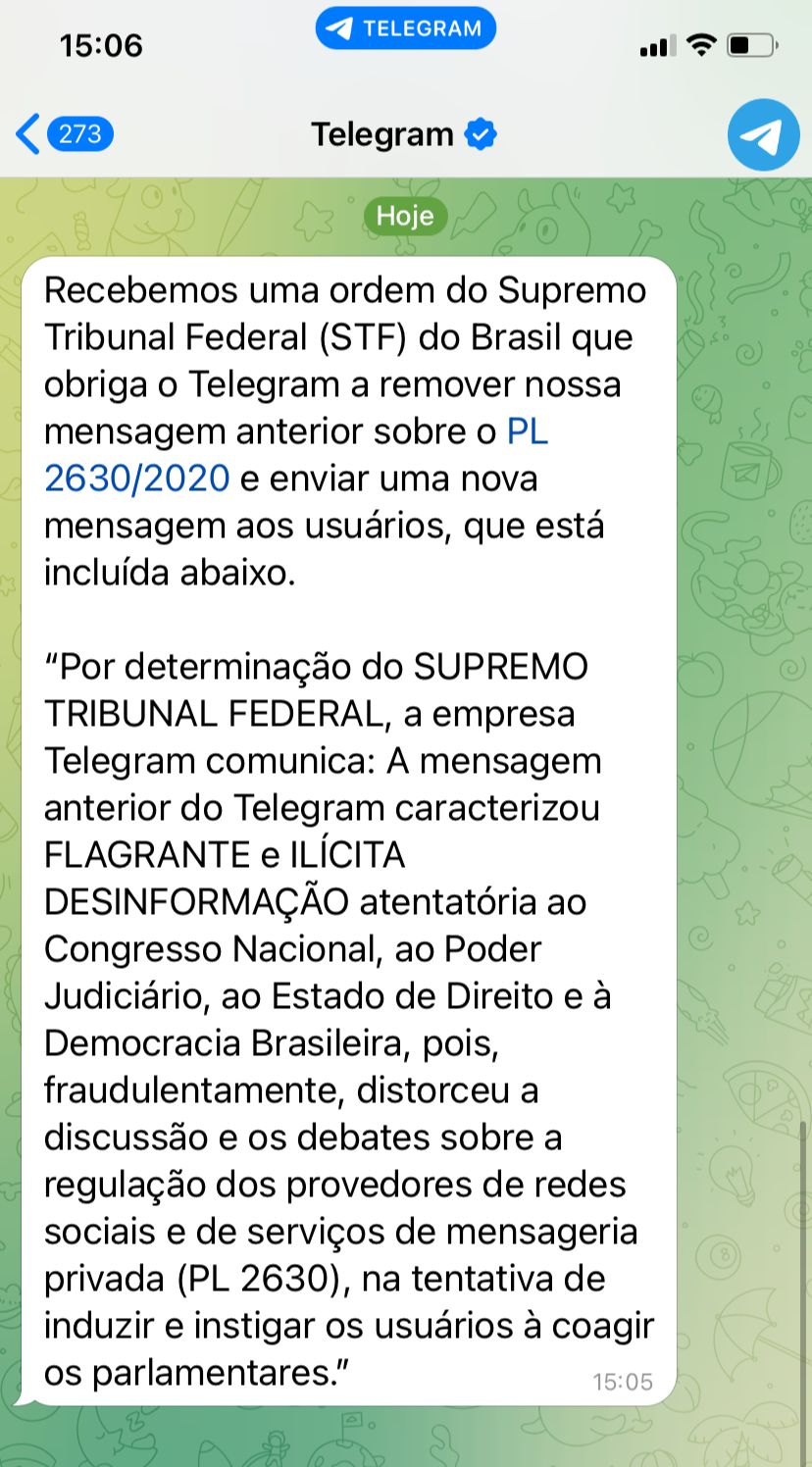The height and width of the screenshot is (1467, 812).
Task: Open the PL 2630/2020 link
Action: pos(137,479)
